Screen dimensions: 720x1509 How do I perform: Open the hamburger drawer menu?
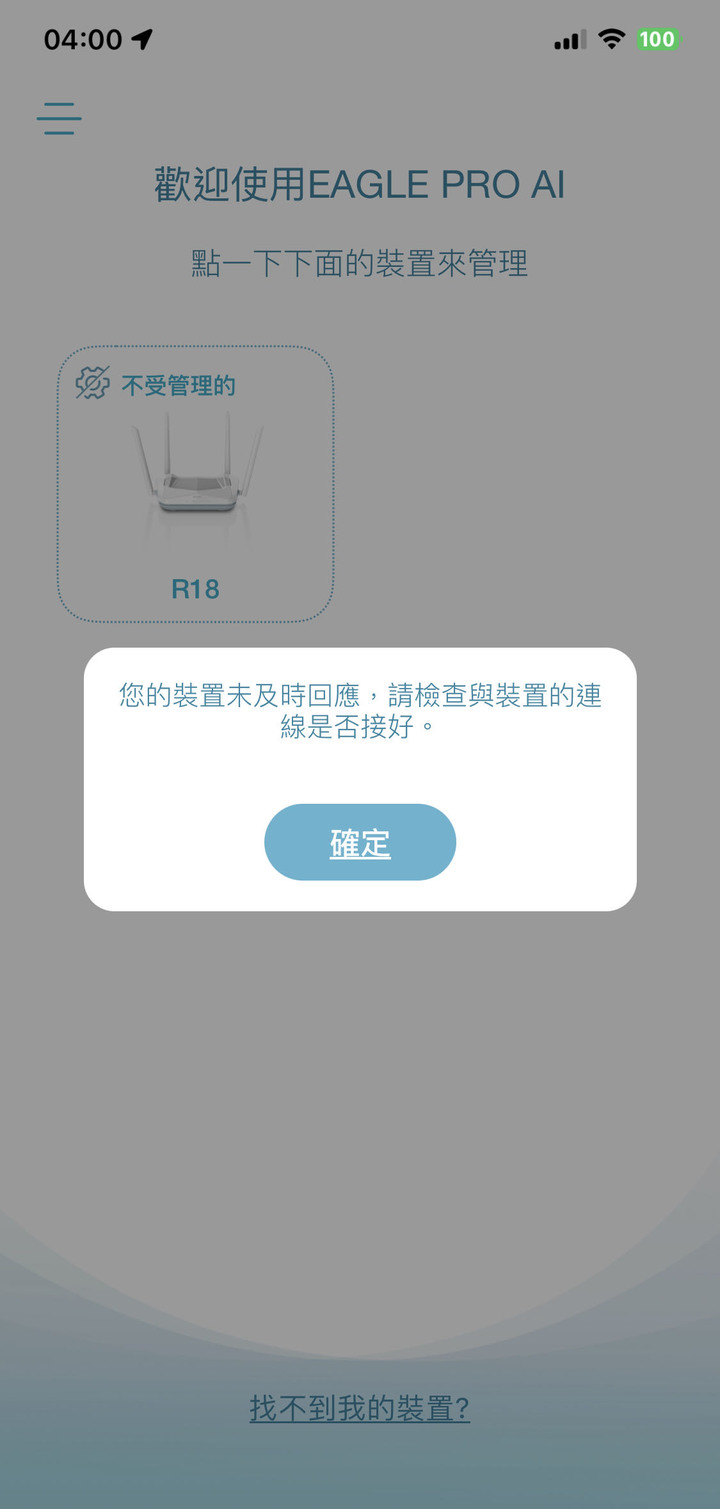tap(59, 118)
